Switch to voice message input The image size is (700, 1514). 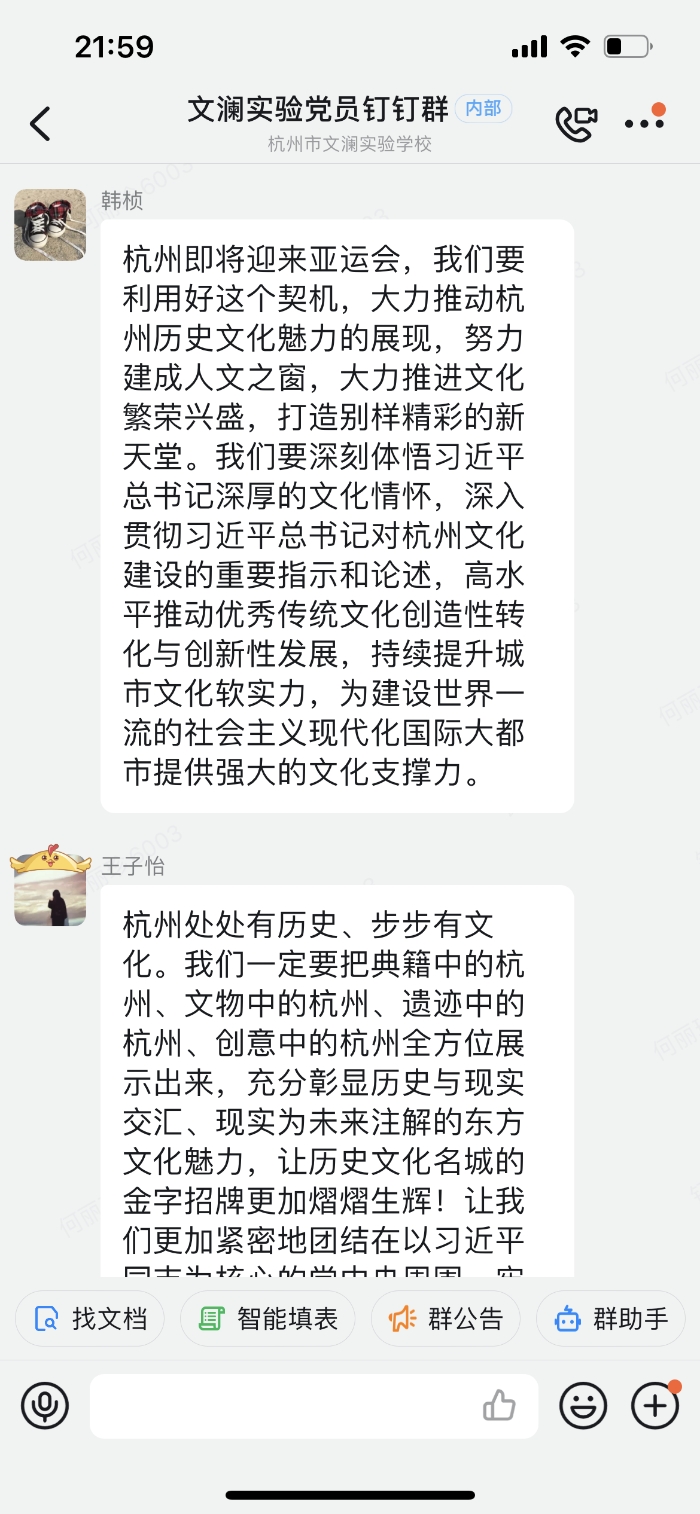pos(45,1406)
